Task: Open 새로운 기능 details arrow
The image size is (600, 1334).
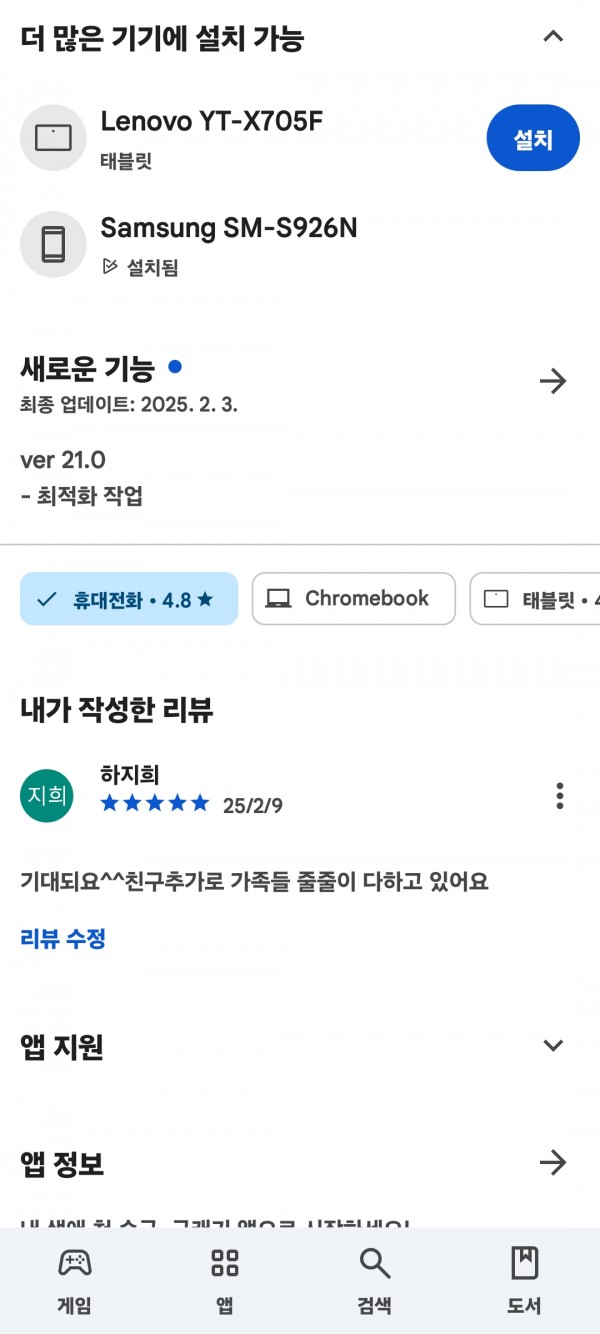Action: pos(553,381)
